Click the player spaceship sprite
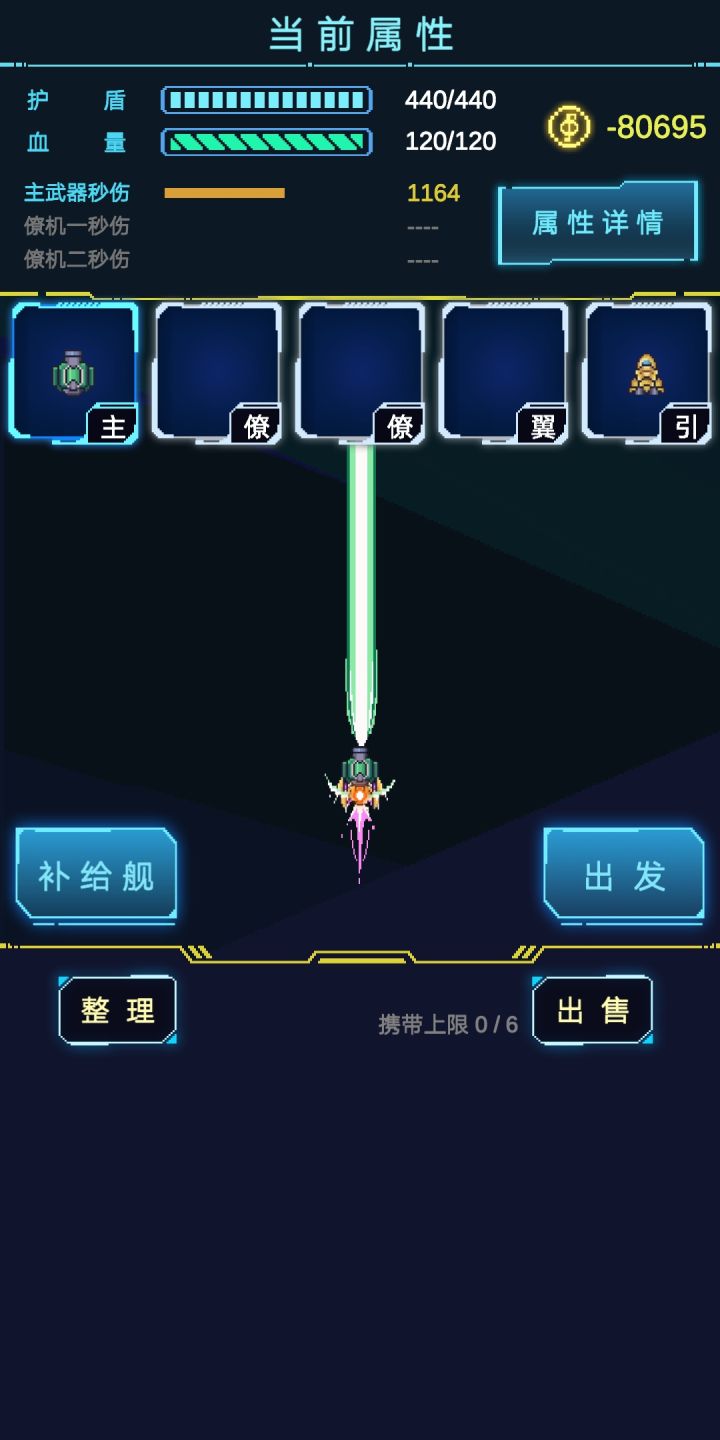Viewport: 720px width, 1440px height. pos(358,790)
